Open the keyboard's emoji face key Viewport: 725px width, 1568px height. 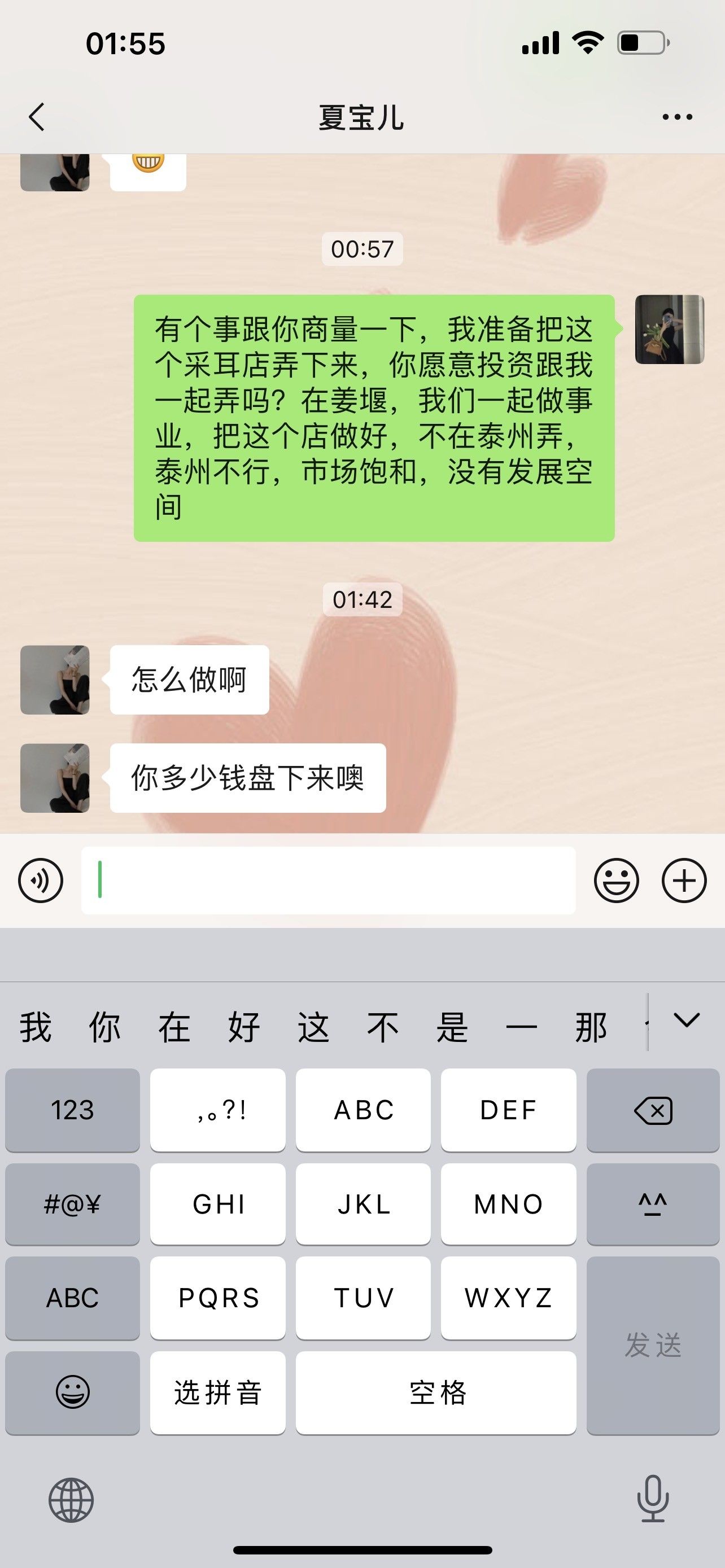72,1392
